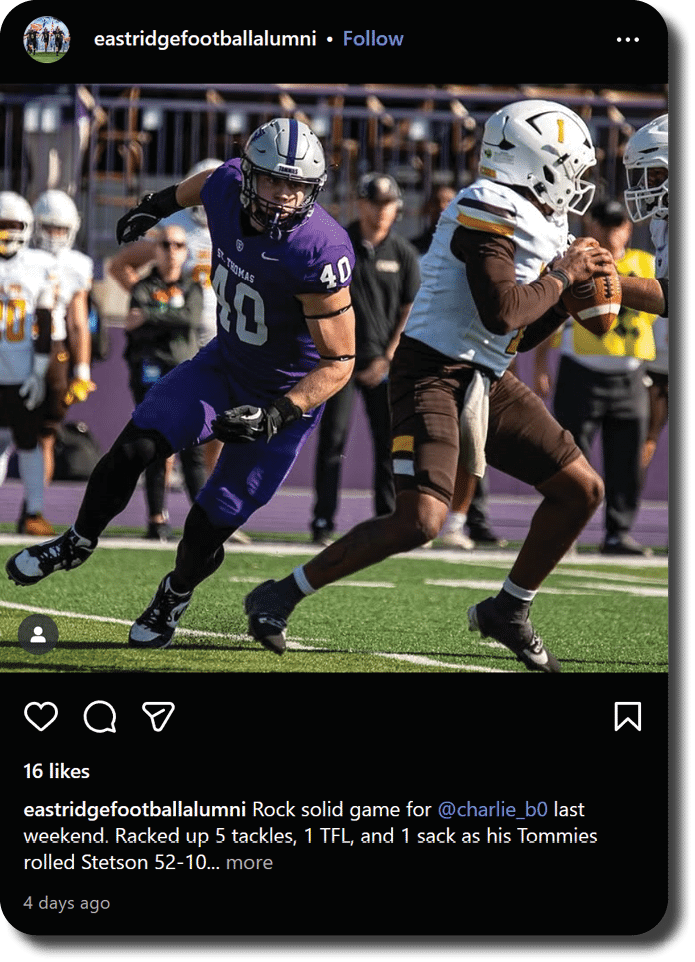View the 16 likes list
Image resolution: width=695 pixels, height=962 pixels.
(57, 771)
